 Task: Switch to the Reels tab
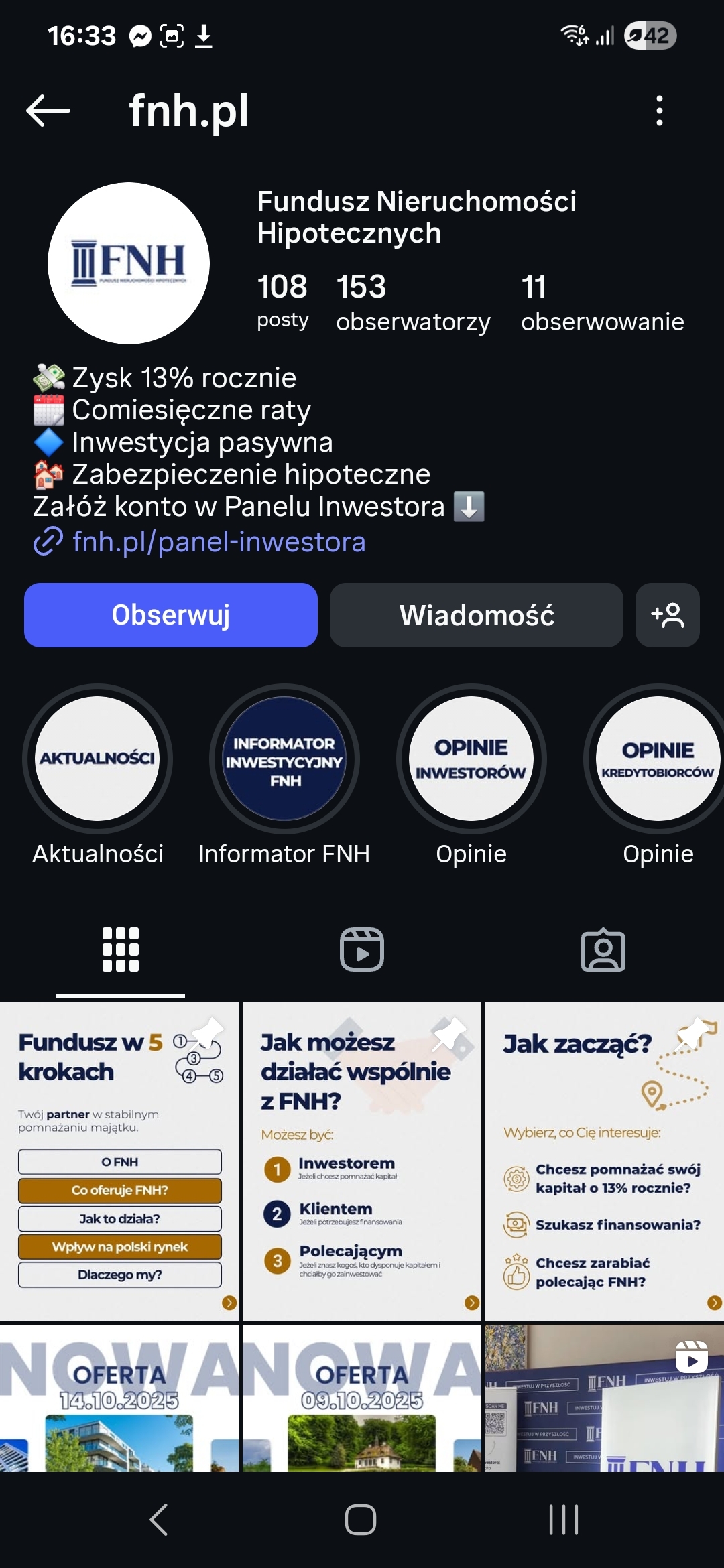tap(362, 950)
